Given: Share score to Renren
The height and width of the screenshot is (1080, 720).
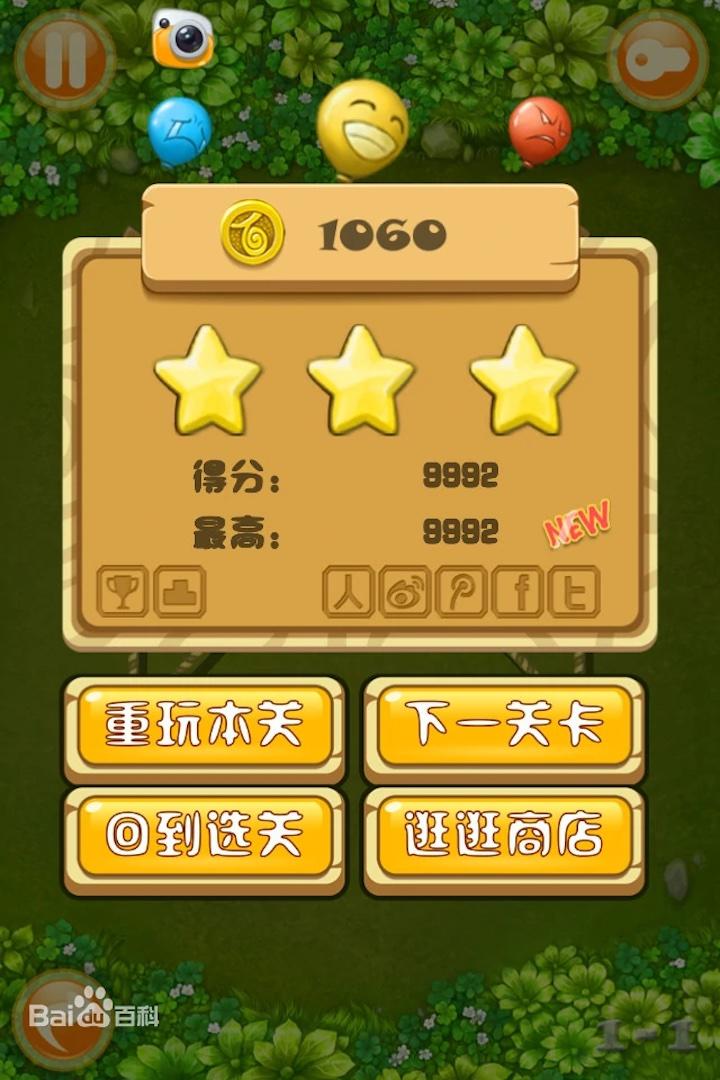Looking at the screenshot, I should 348,592.
